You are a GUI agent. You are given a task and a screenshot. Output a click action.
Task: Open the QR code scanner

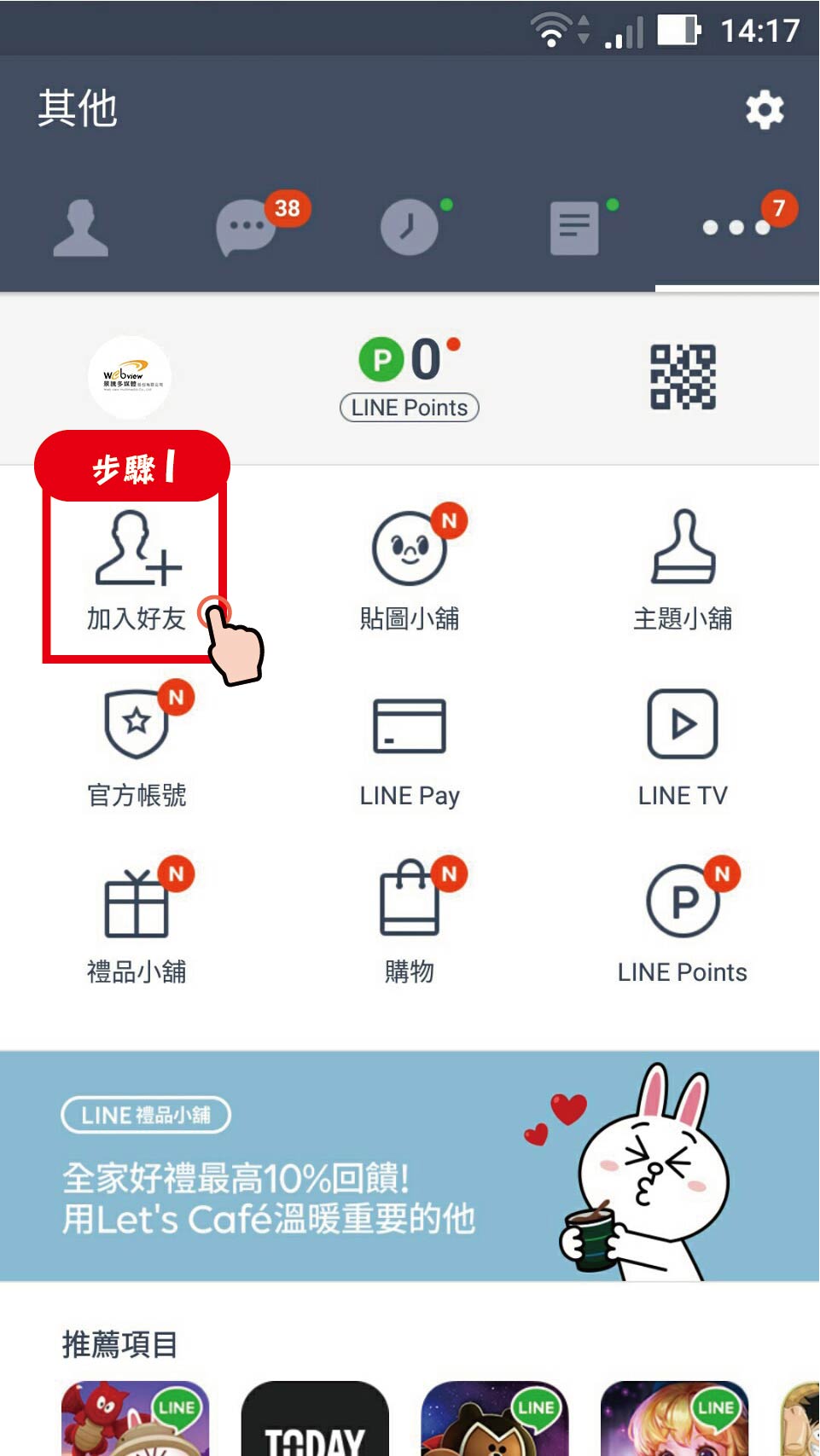point(683,377)
